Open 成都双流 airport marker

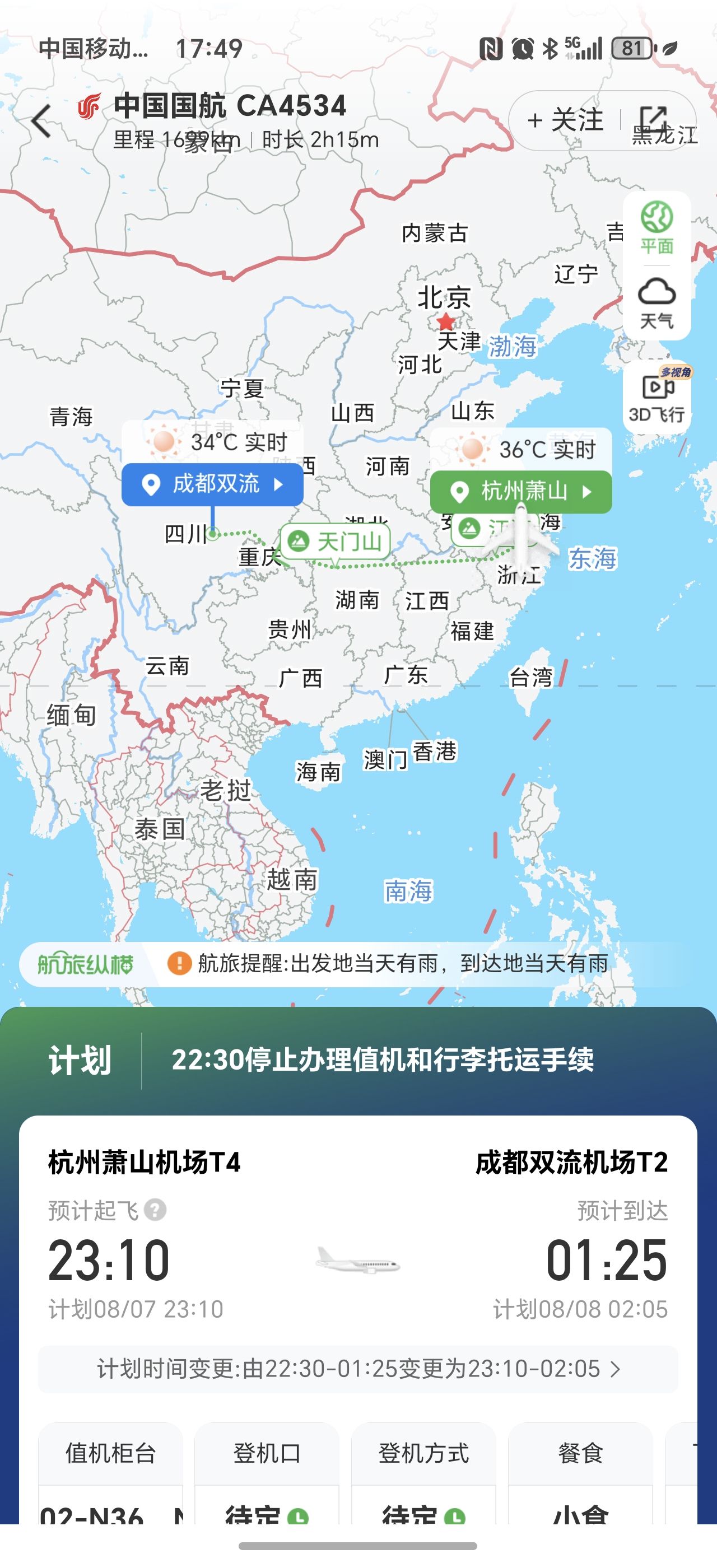(212, 484)
